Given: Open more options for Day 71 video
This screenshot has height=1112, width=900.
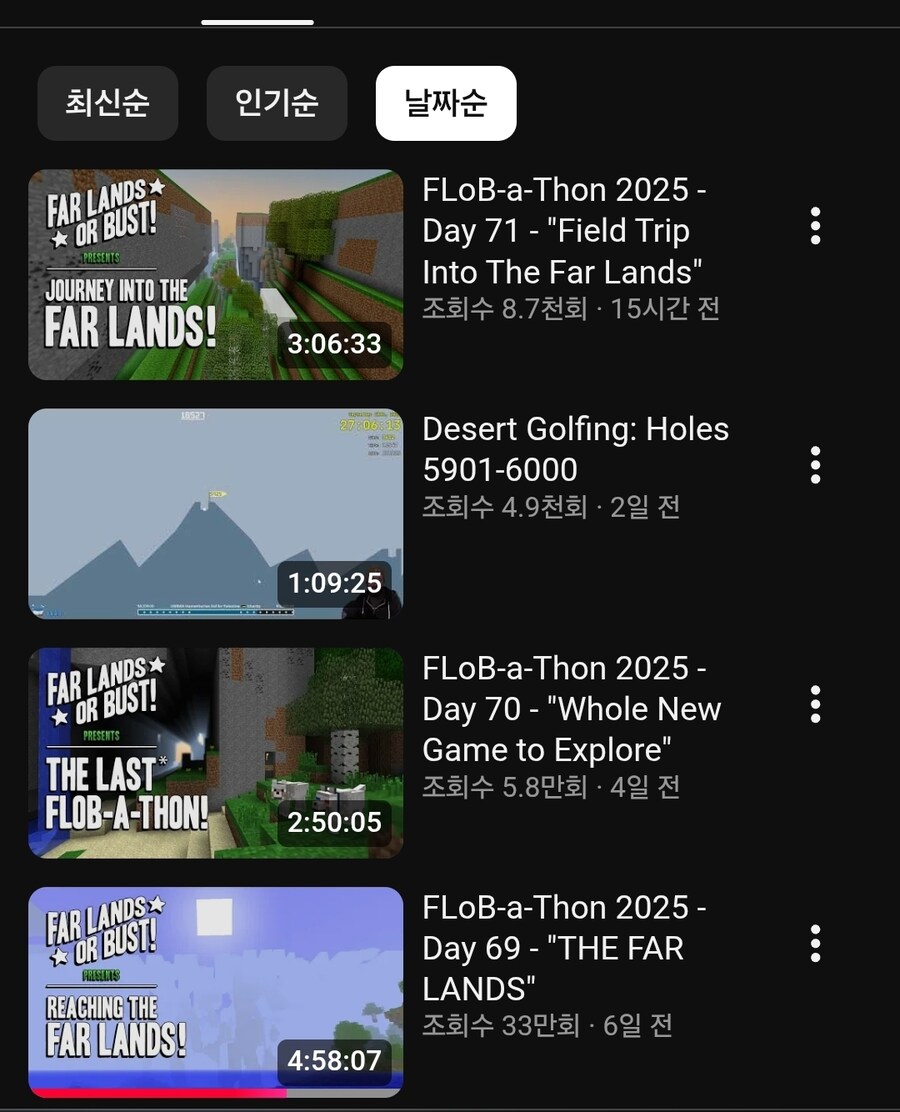Looking at the screenshot, I should click(x=816, y=227).
